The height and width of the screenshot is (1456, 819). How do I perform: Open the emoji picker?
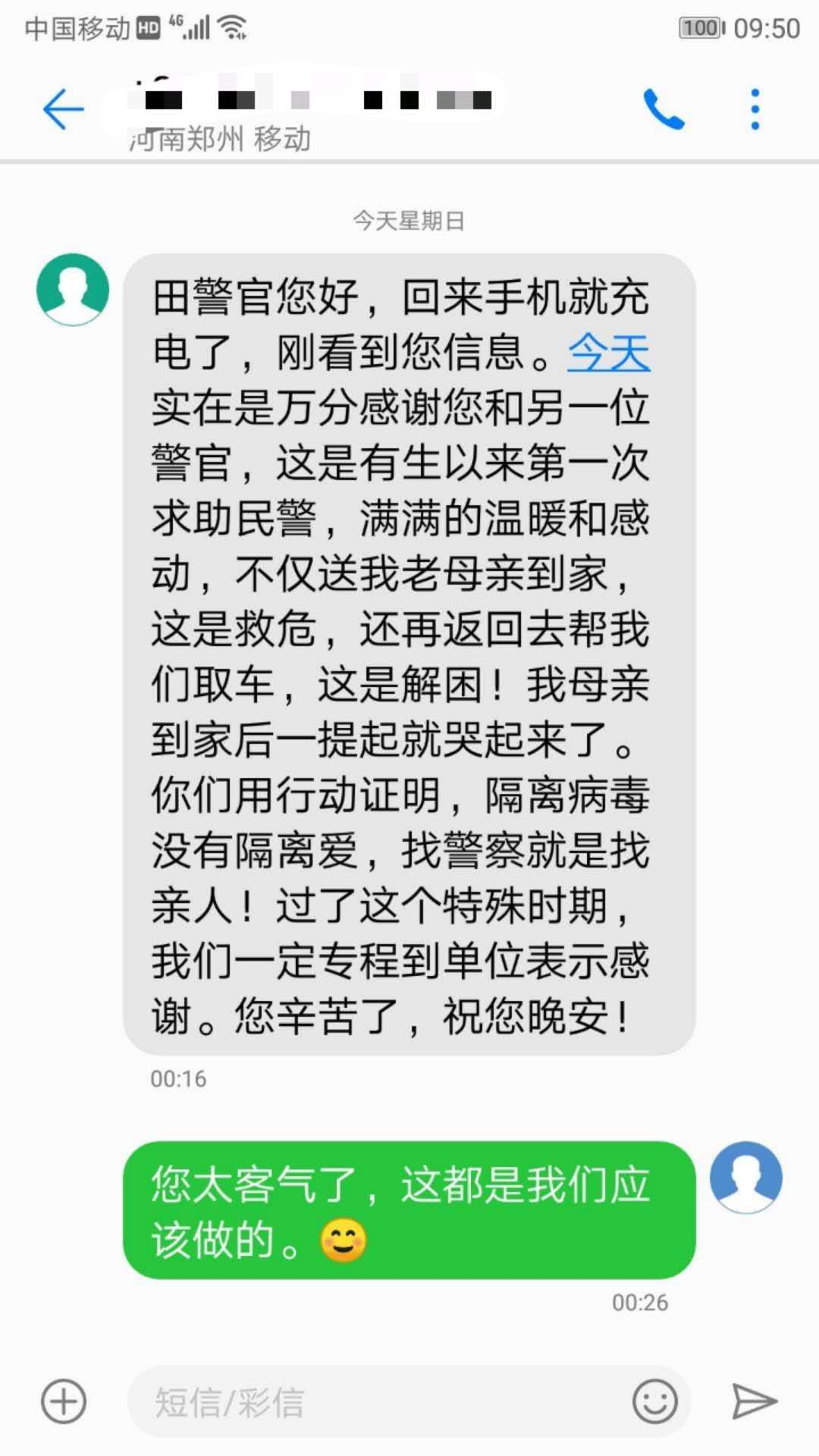pyautogui.click(x=654, y=1401)
